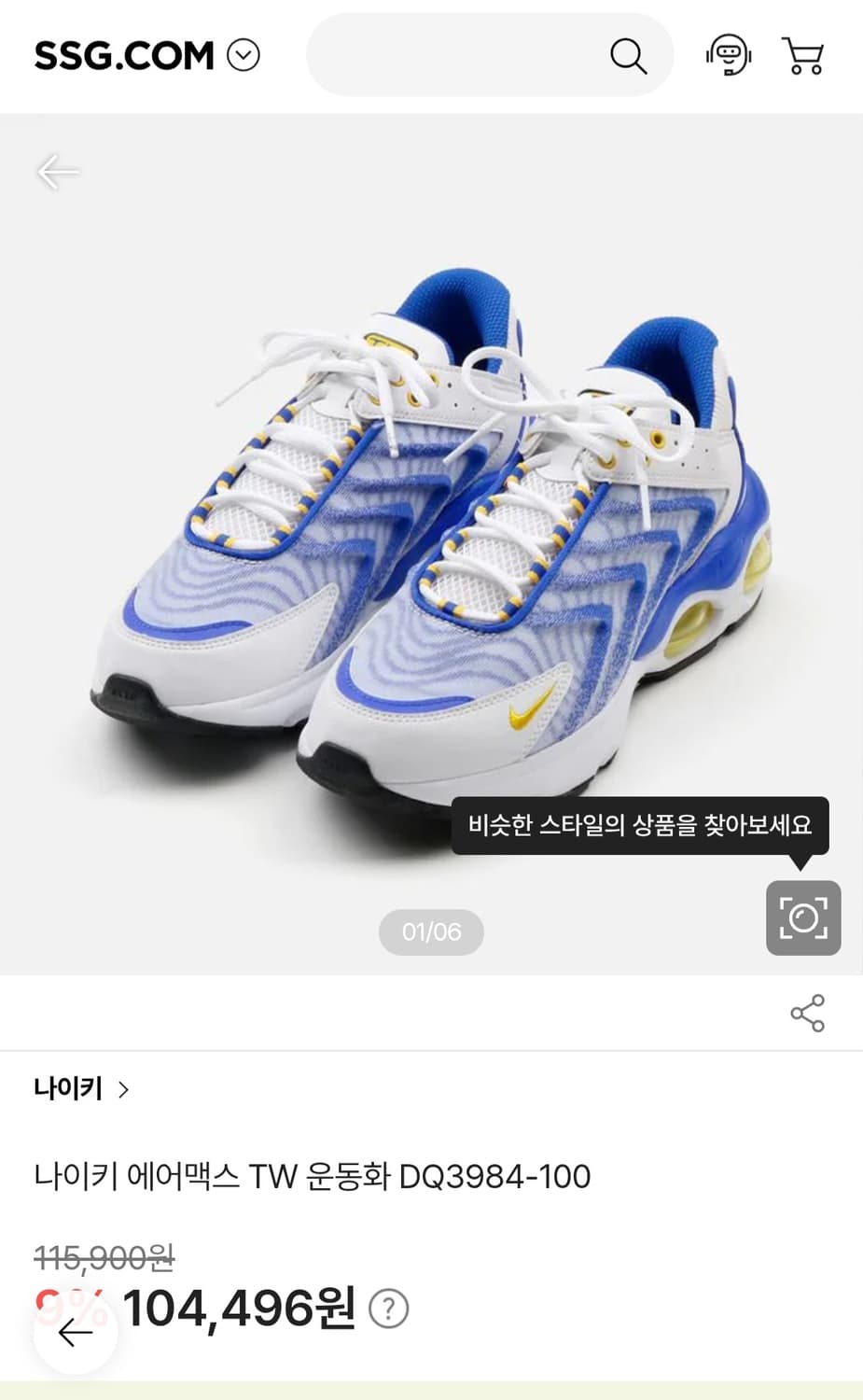Click the SSG.COM logo
Viewport: 863px width, 1400px height.
coord(121,54)
